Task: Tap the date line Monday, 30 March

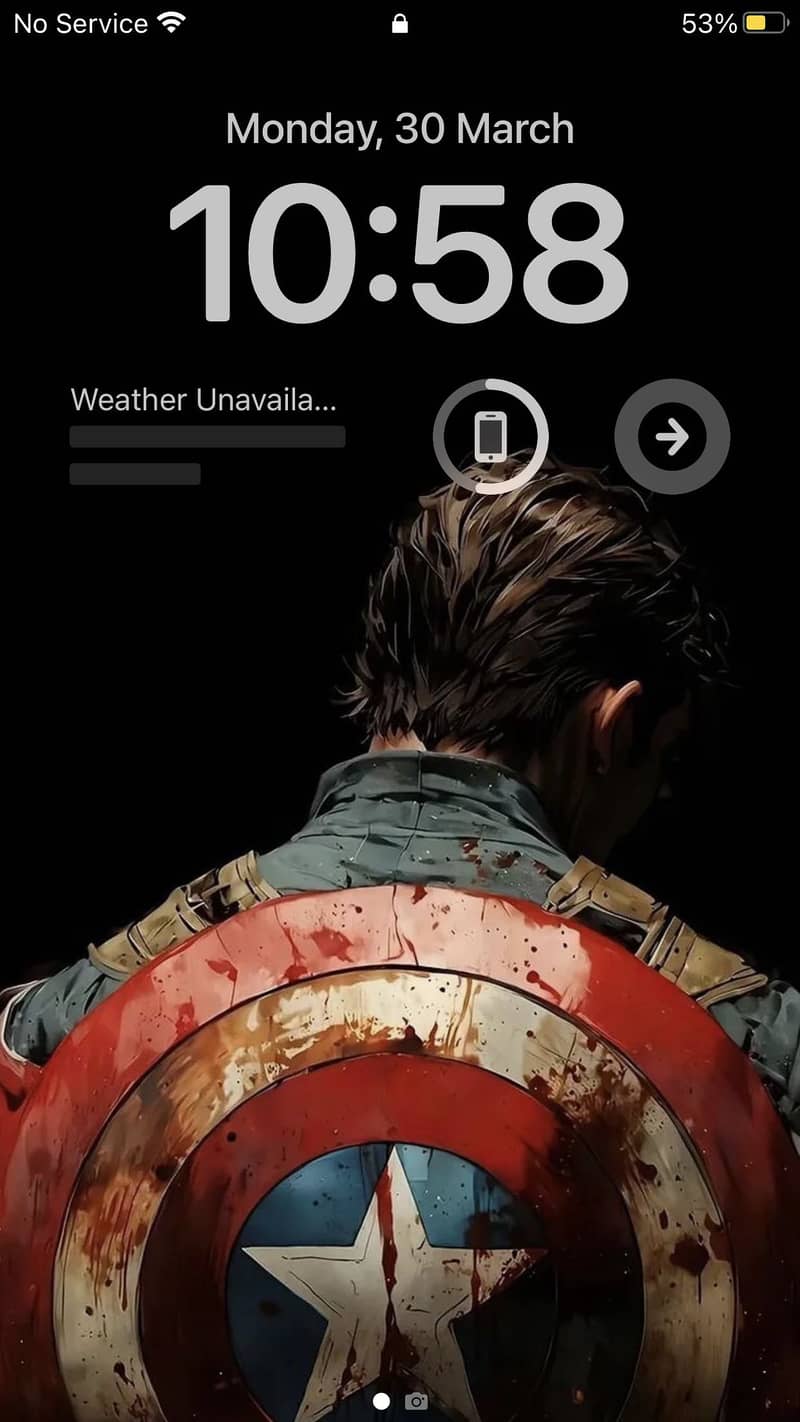Action: pos(400,129)
